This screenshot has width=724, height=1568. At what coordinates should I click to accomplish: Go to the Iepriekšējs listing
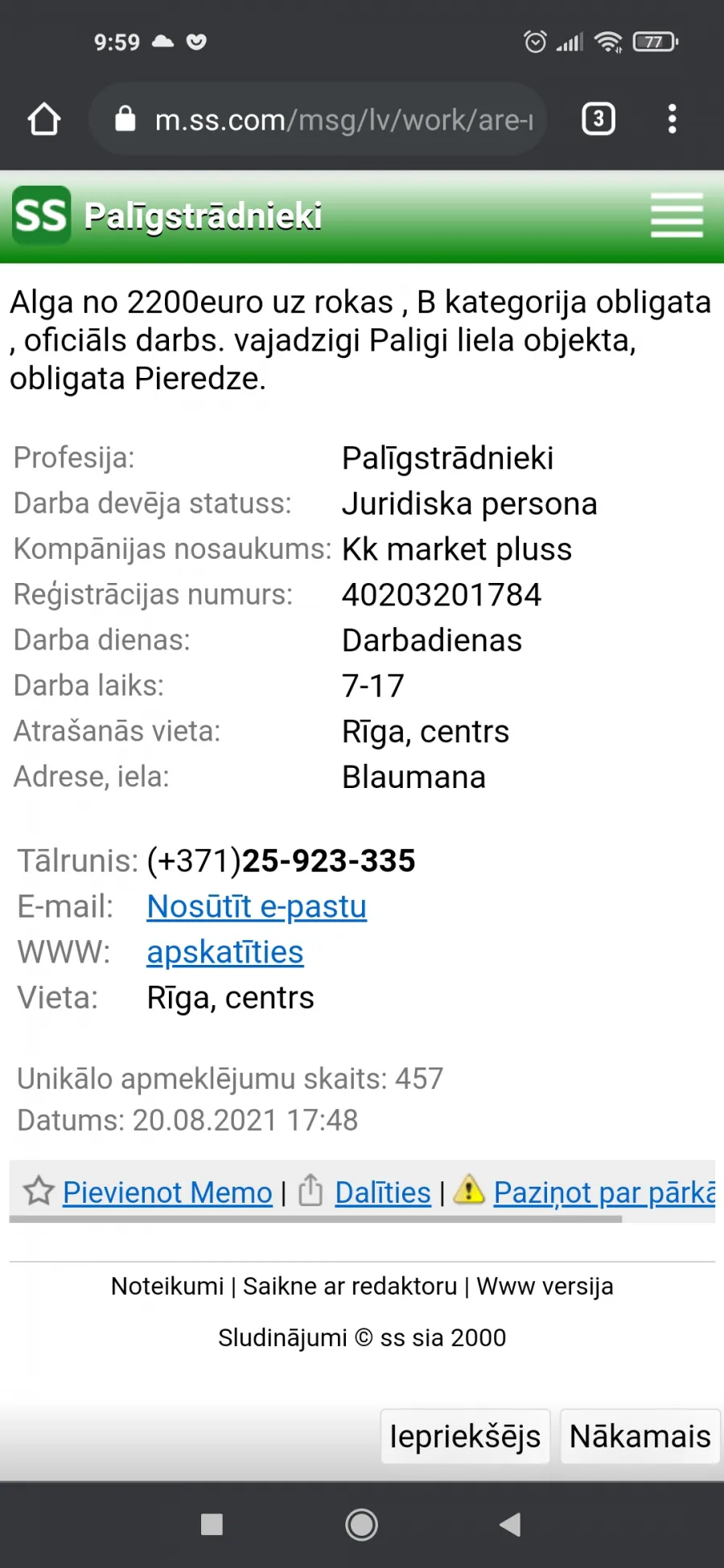coord(465,1436)
